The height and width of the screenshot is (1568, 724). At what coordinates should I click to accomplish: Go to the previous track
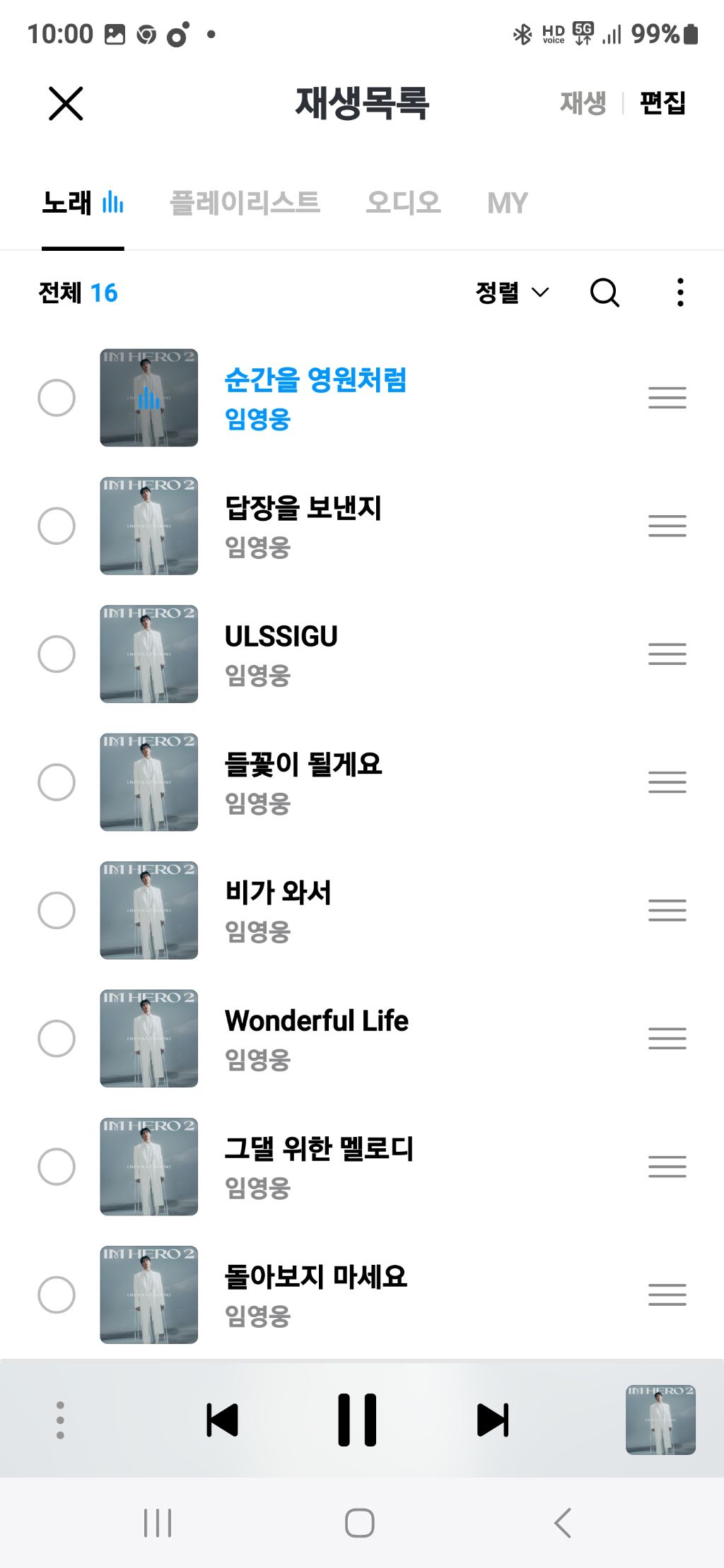pyautogui.click(x=222, y=1420)
